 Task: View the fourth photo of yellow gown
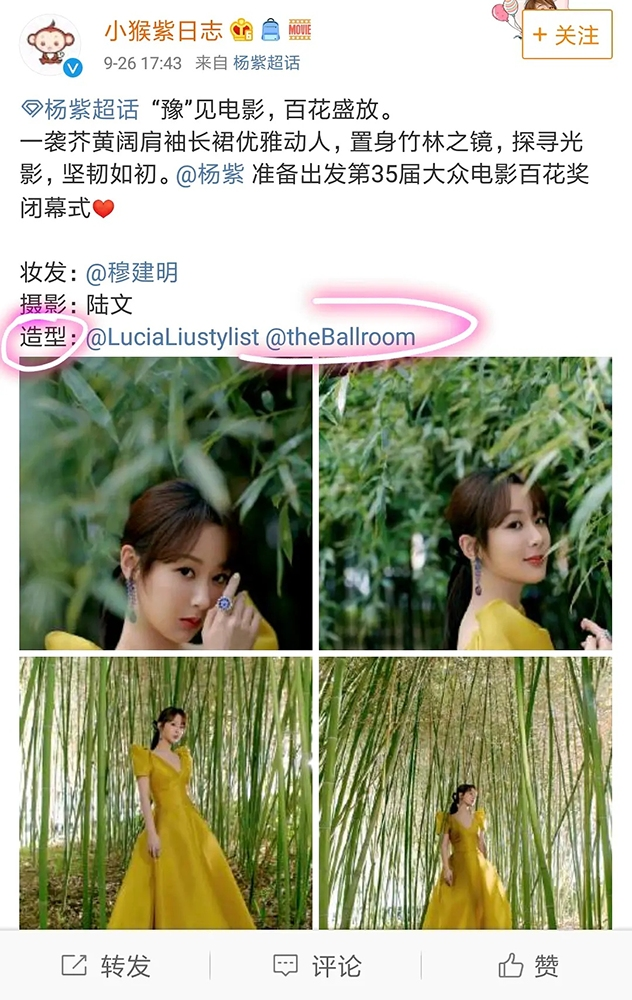point(465,792)
